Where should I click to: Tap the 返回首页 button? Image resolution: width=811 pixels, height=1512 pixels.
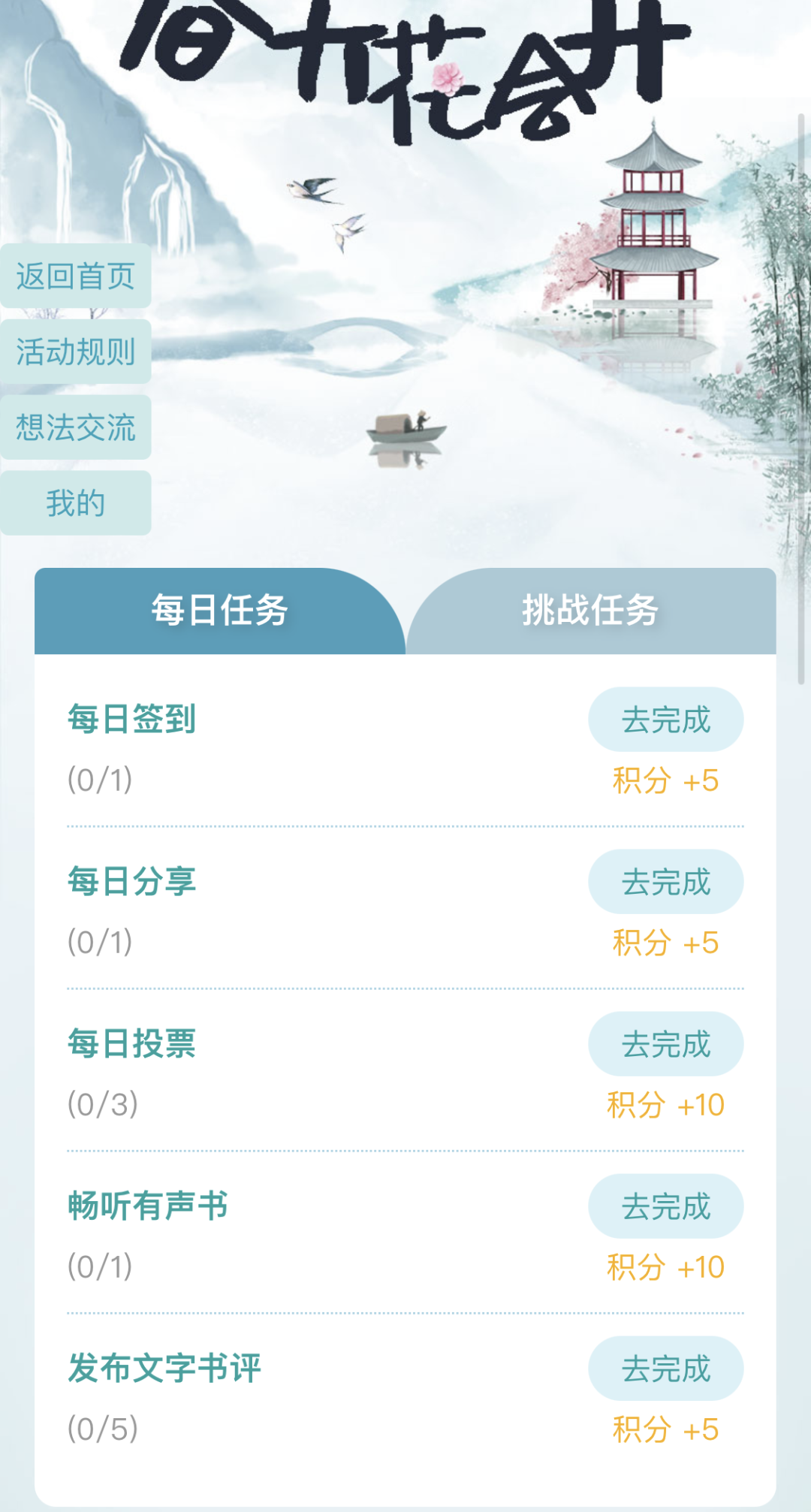[x=75, y=276]
